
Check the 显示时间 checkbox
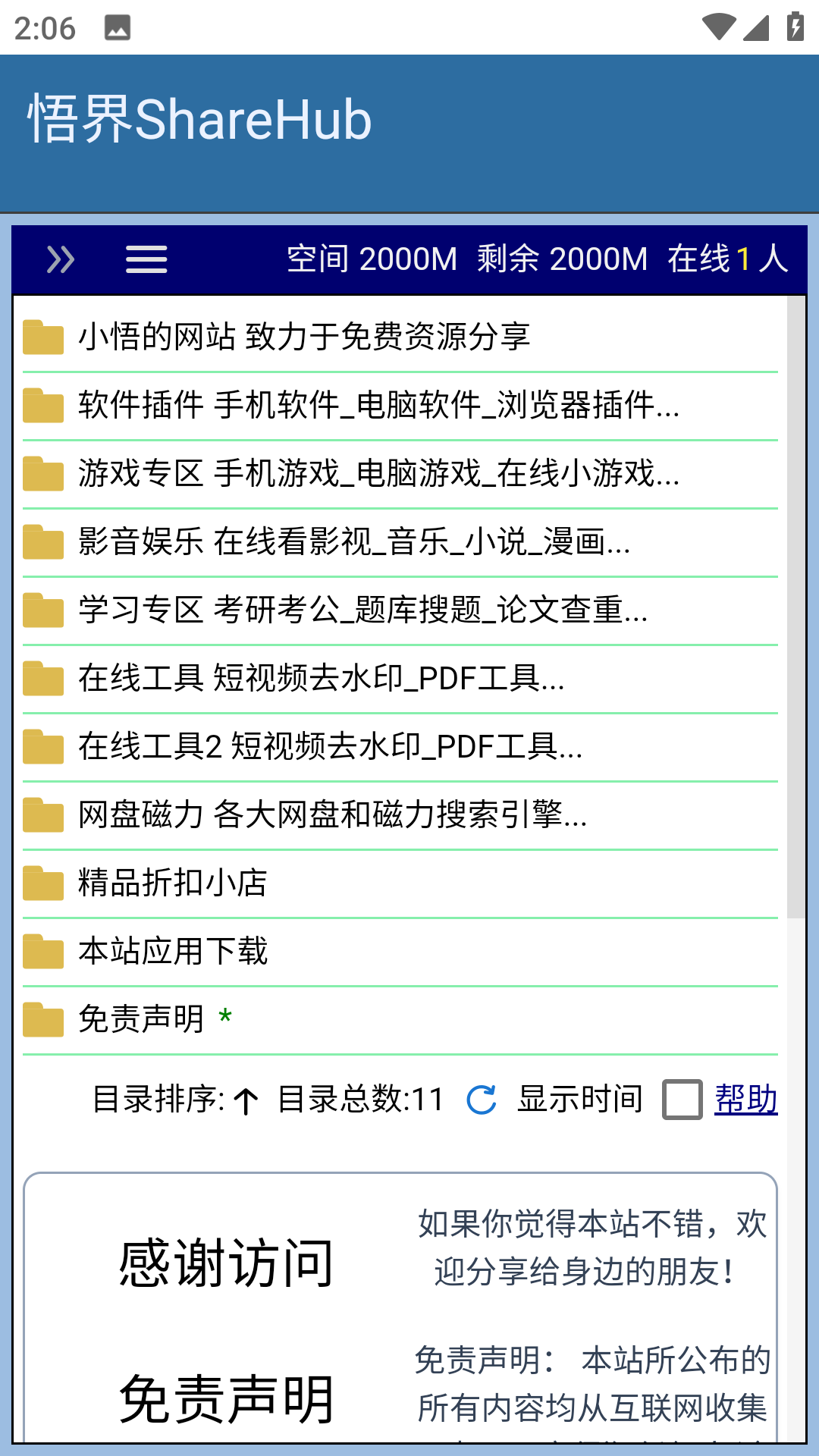pos(682,1100)
